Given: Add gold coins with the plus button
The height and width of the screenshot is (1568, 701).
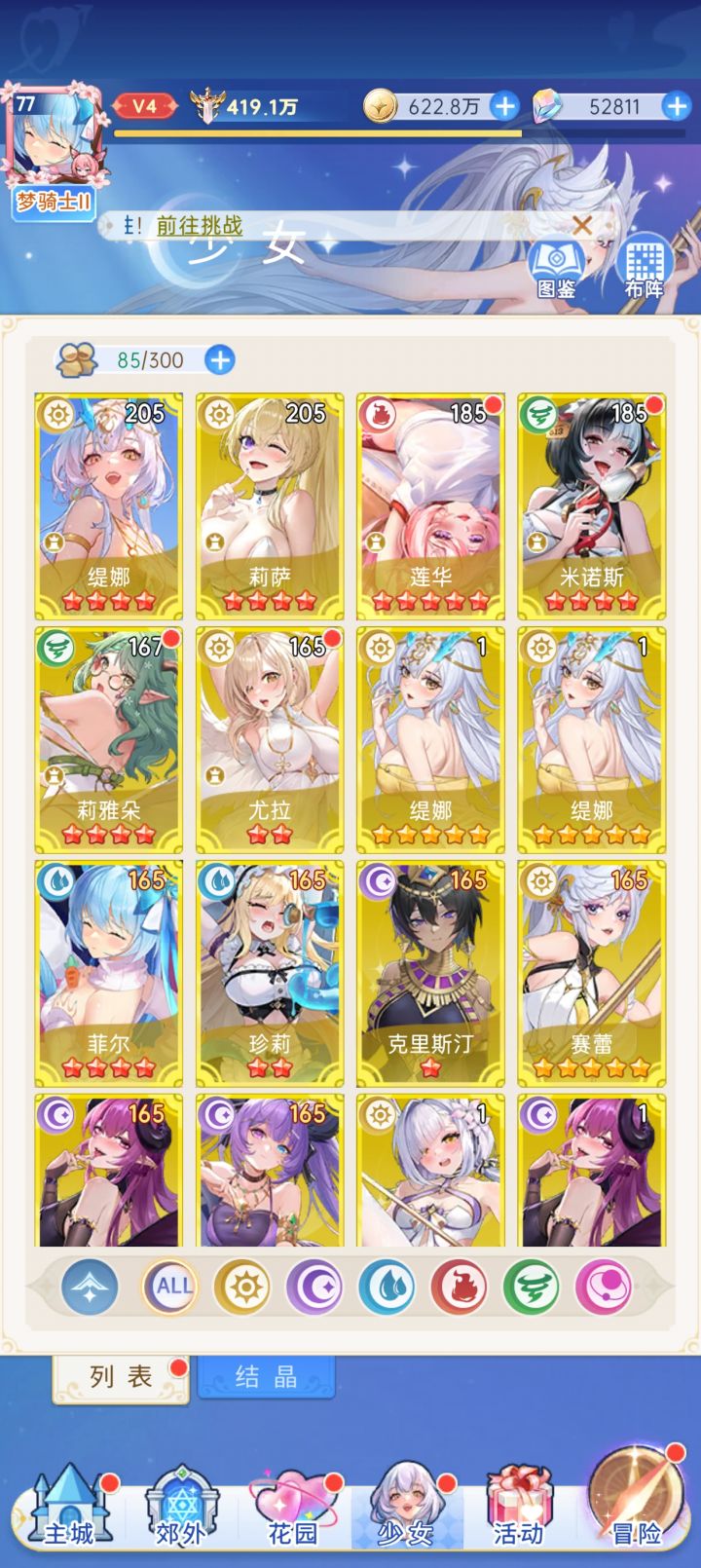Looking at the screenshot, I should point(504,106).
